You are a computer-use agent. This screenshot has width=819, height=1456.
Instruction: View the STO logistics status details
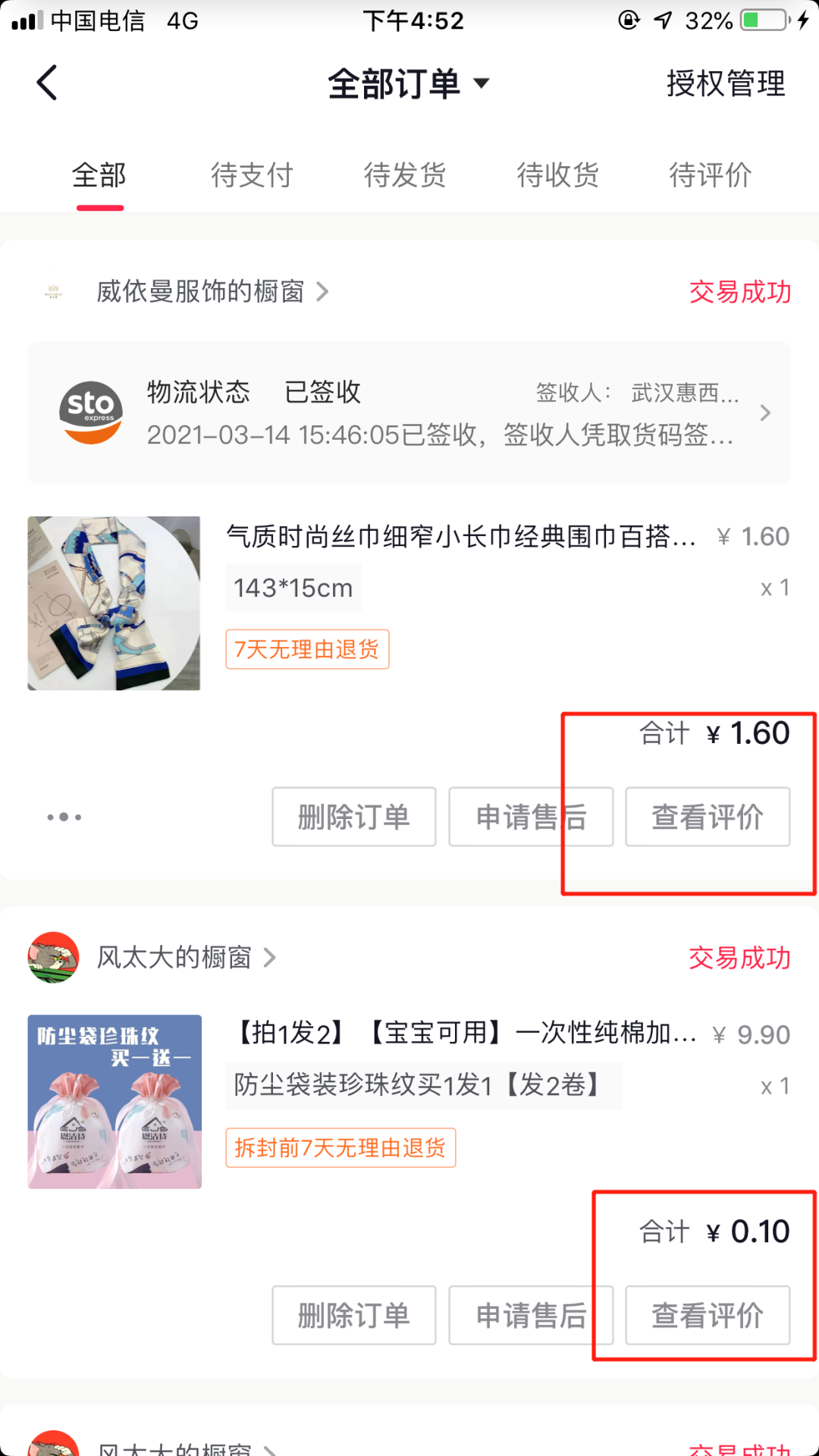[x=409, y=413]
